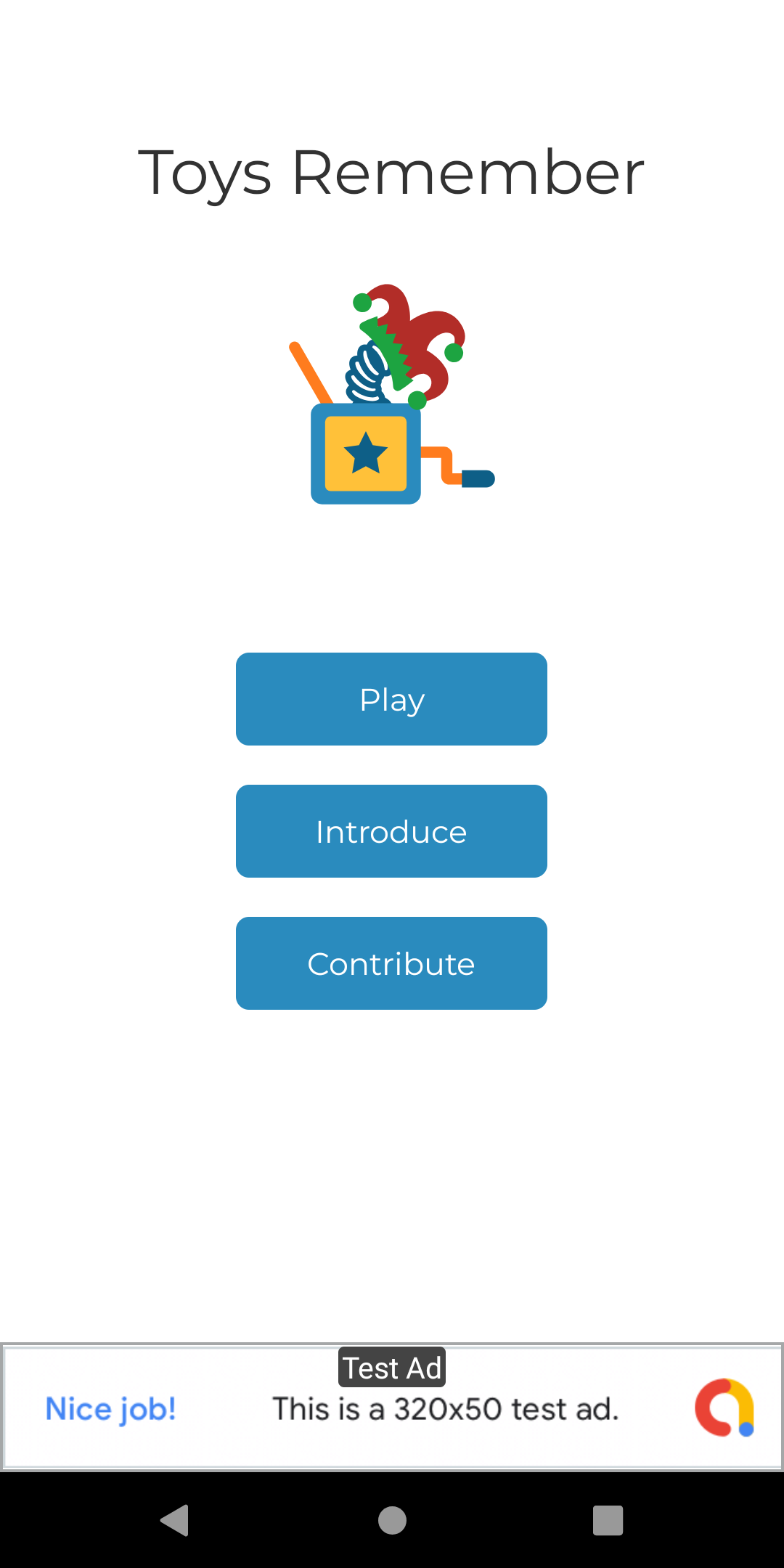Open the Introduce screen
This screenshot has height=1568, width=784.
click(391, 831)
